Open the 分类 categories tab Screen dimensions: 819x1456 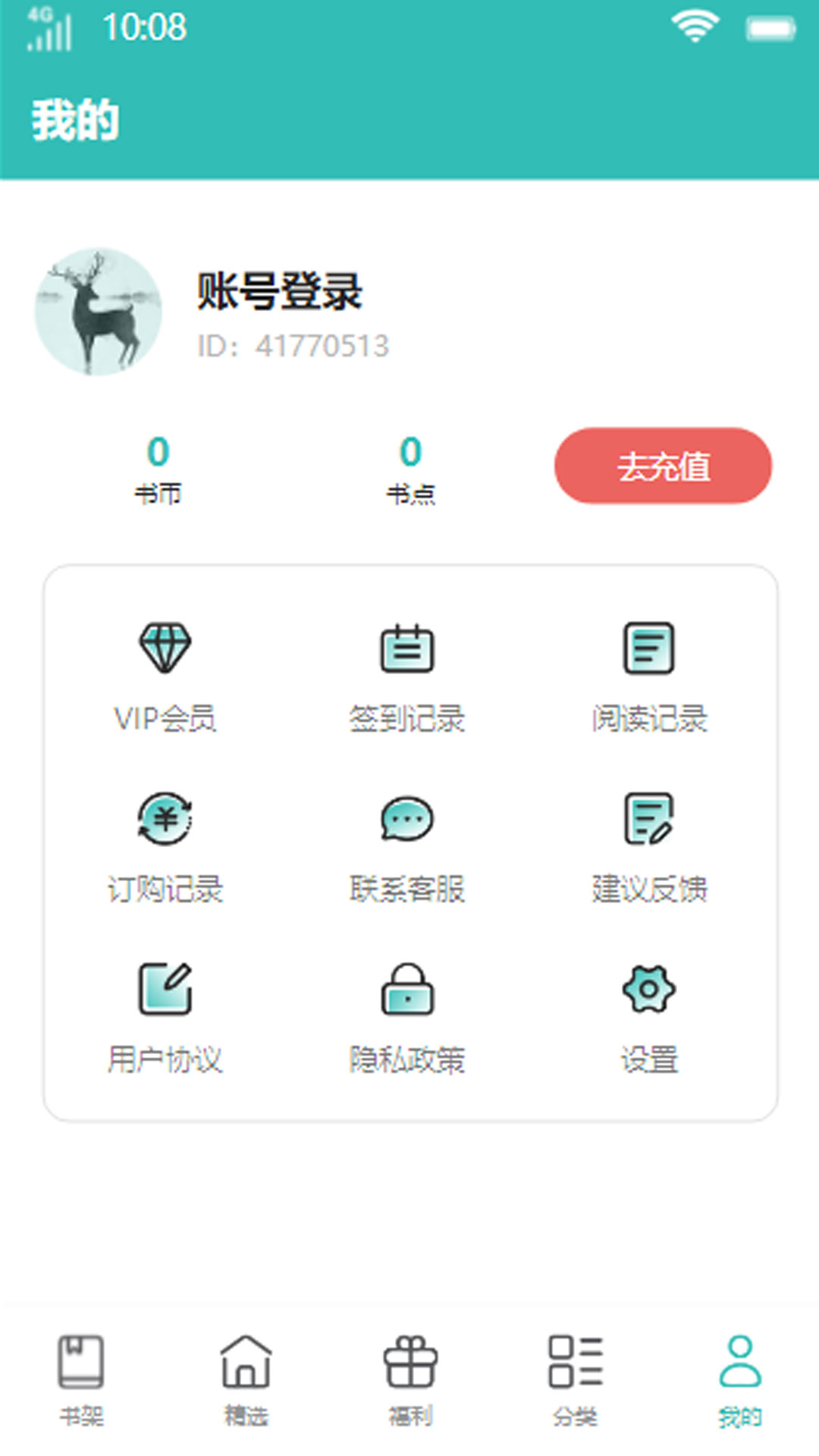[573, 1380]
